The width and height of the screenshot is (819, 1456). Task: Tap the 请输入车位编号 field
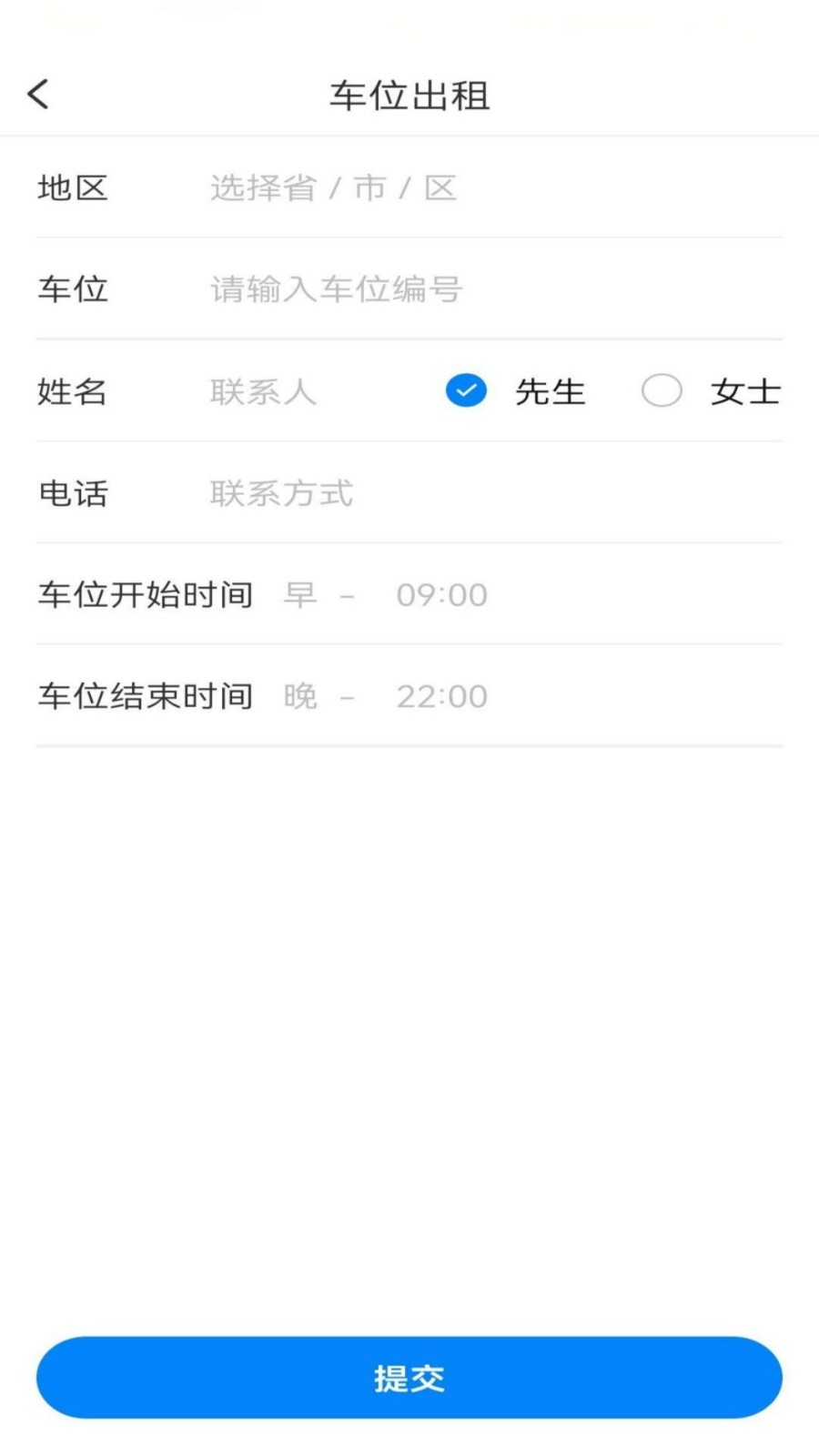point(337,289)
